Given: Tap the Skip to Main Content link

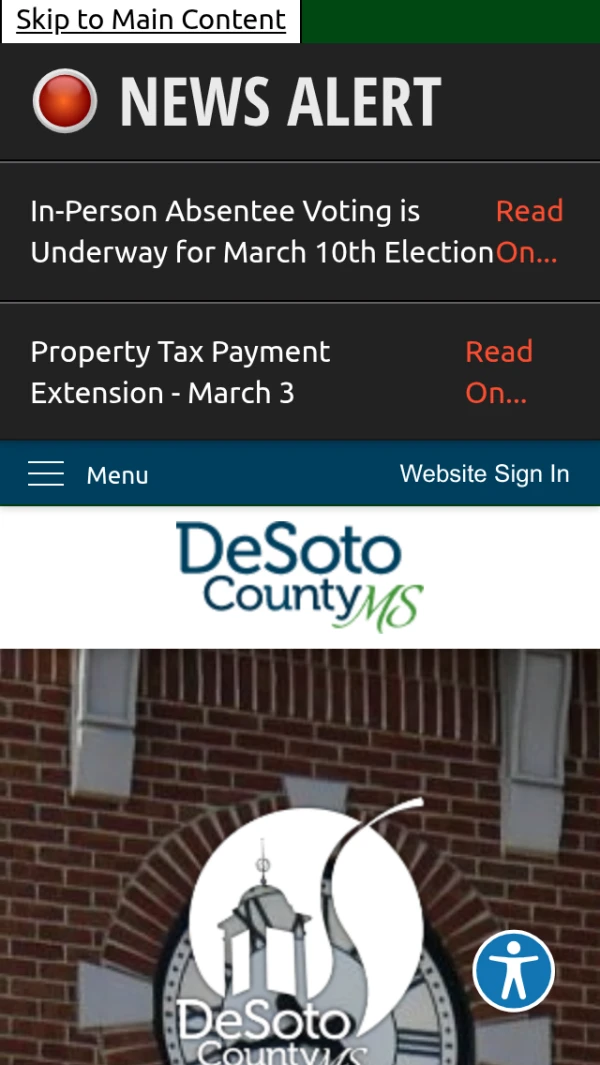Looking at the screenshot, I should 151,20.
